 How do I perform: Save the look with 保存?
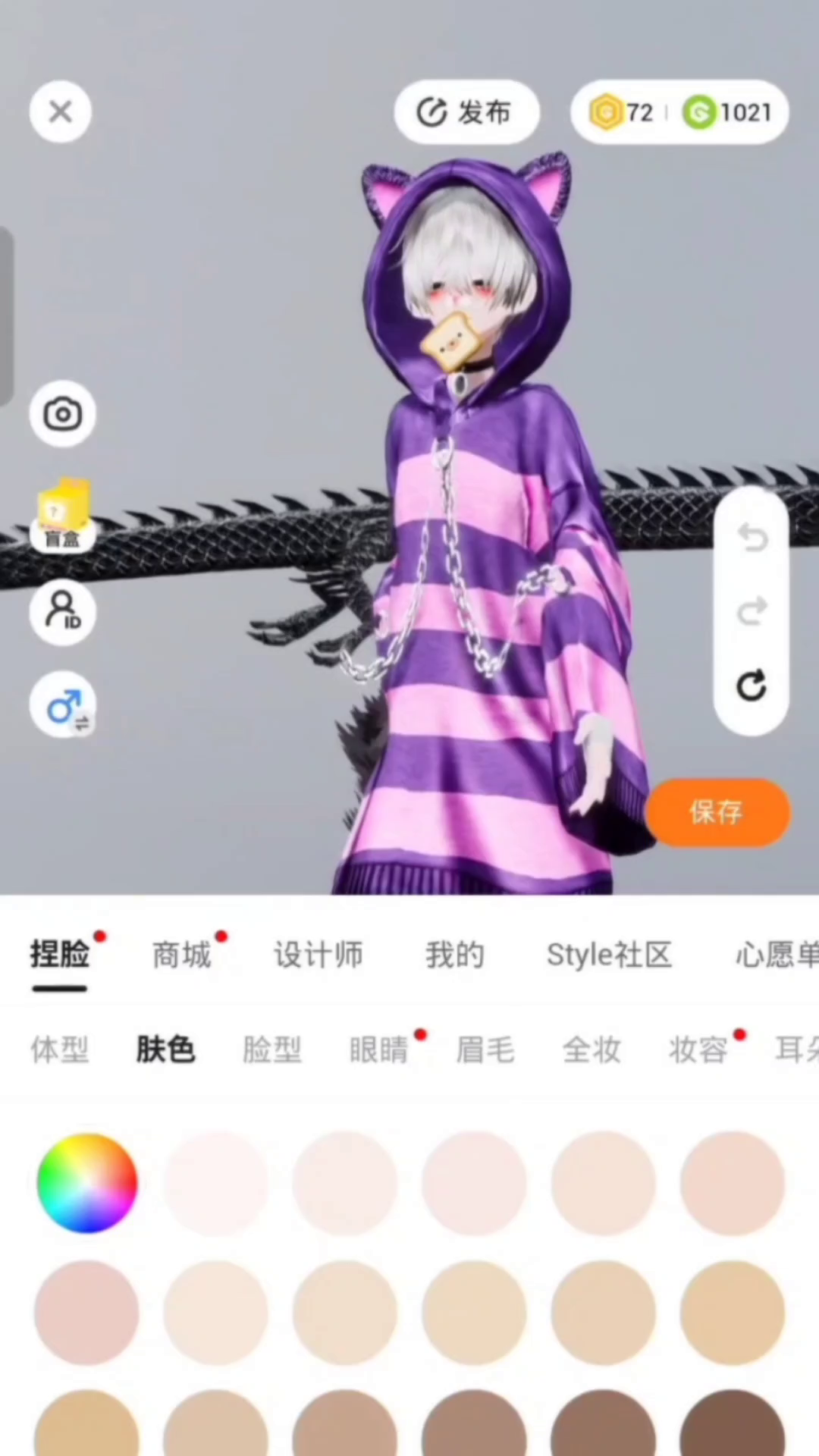(717, 812)
